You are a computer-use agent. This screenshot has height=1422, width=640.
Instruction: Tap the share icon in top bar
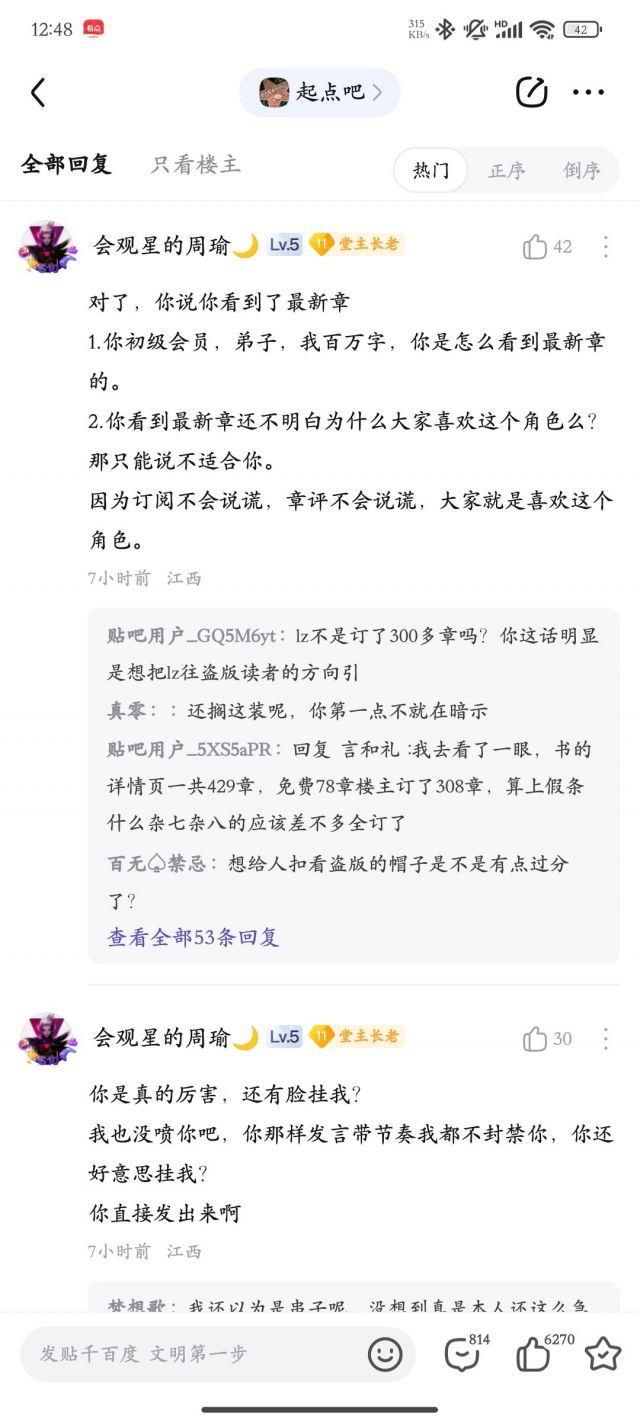(x=531, y=93)
